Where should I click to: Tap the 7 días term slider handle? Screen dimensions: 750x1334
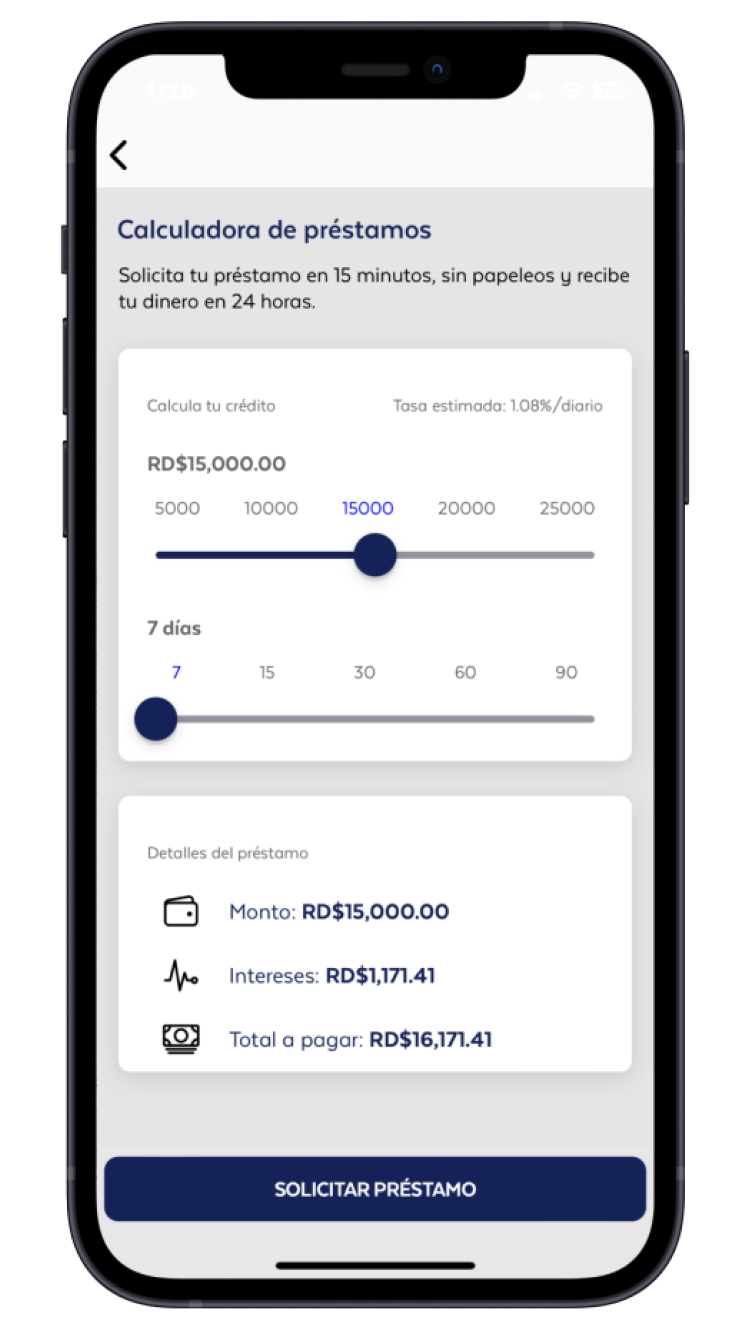coord(156,719)
